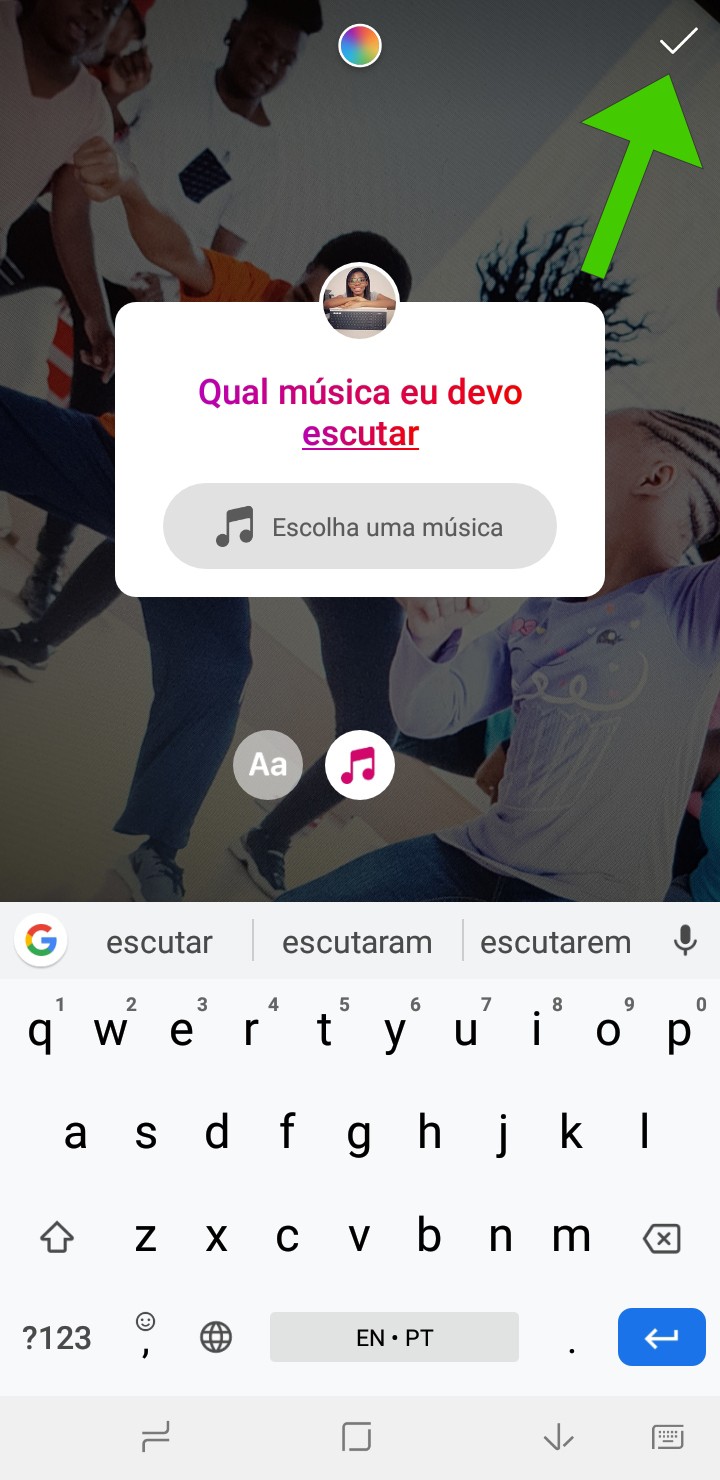Choose the suggestion 'escutaram'
720x1480 pixels.
(x=357, y=942)
